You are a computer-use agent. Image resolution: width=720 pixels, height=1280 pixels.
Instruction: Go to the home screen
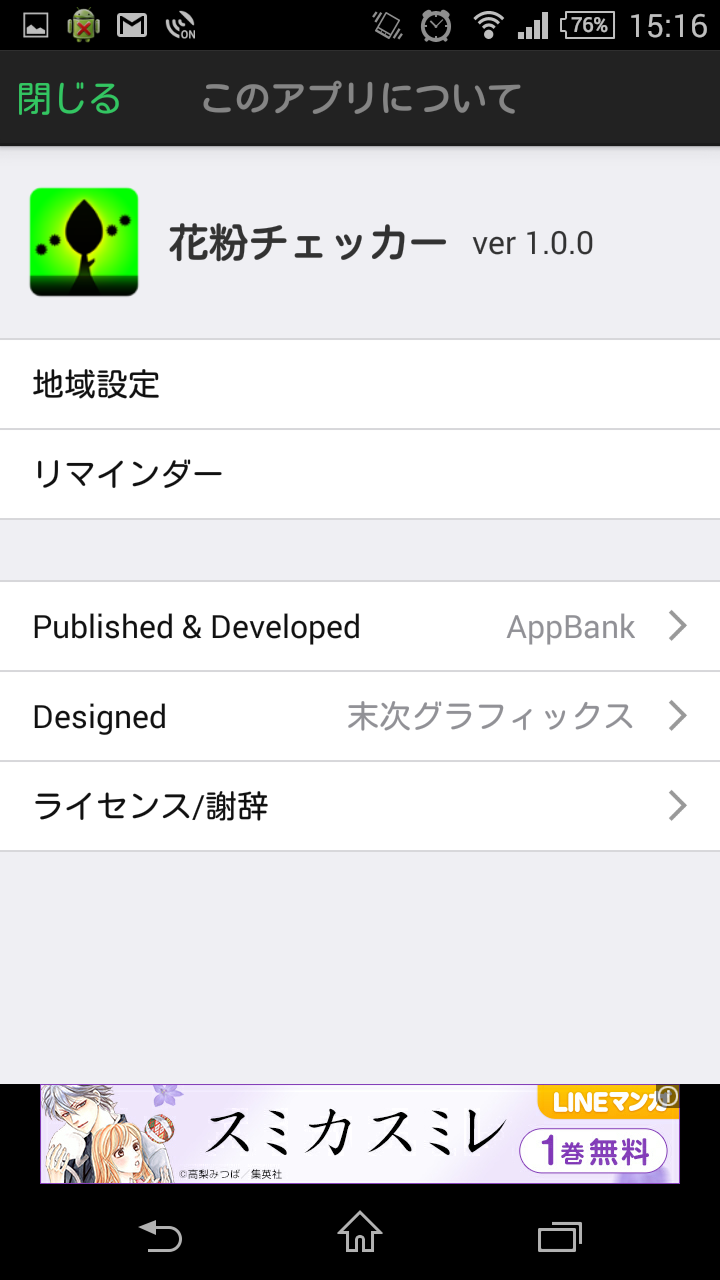coord(360,1235)
